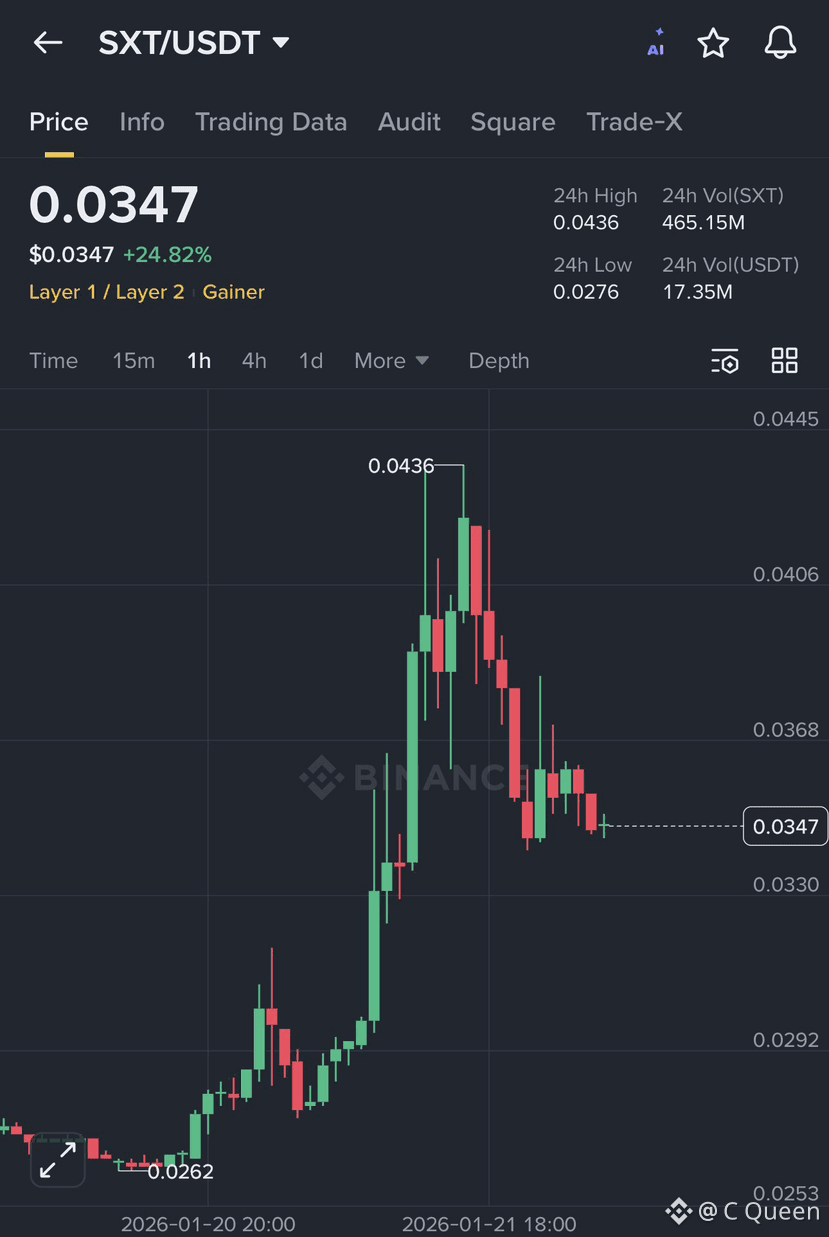Expand chart to fullscreen with arrows icon

coord(57,1160)
